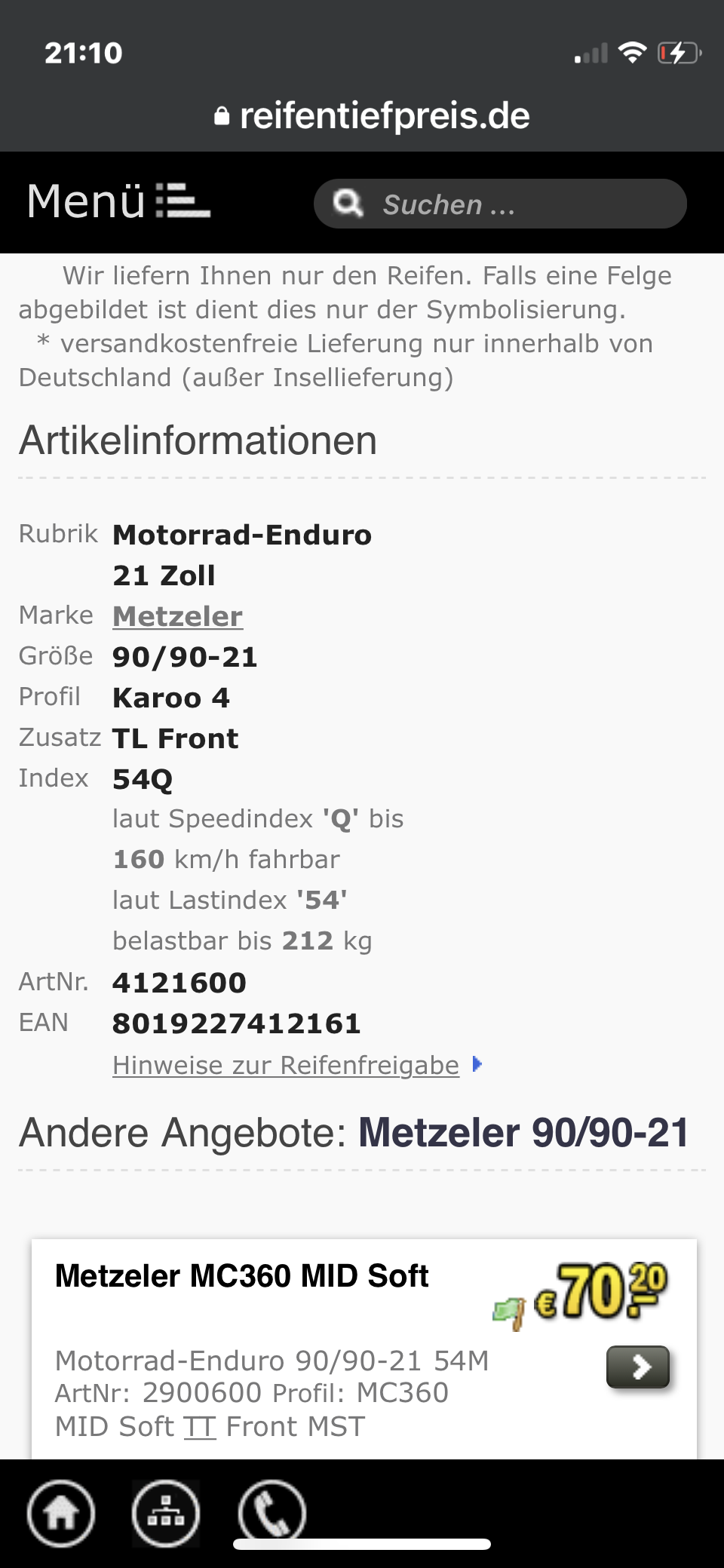Tap the arrow button on MC360 offer
Viewport: 724px width, 1568px height.
(638, 1367)
